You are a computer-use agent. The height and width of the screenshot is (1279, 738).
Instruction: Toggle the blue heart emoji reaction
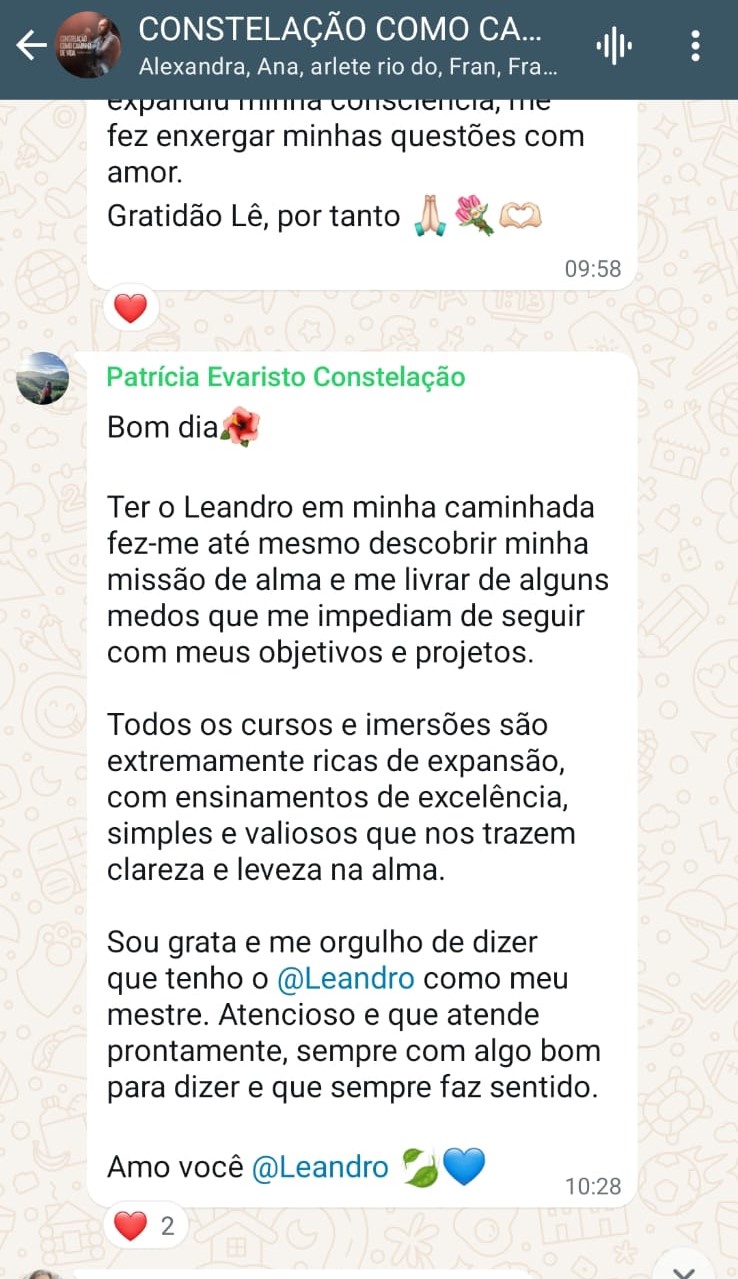click(x=462, y=1166)
